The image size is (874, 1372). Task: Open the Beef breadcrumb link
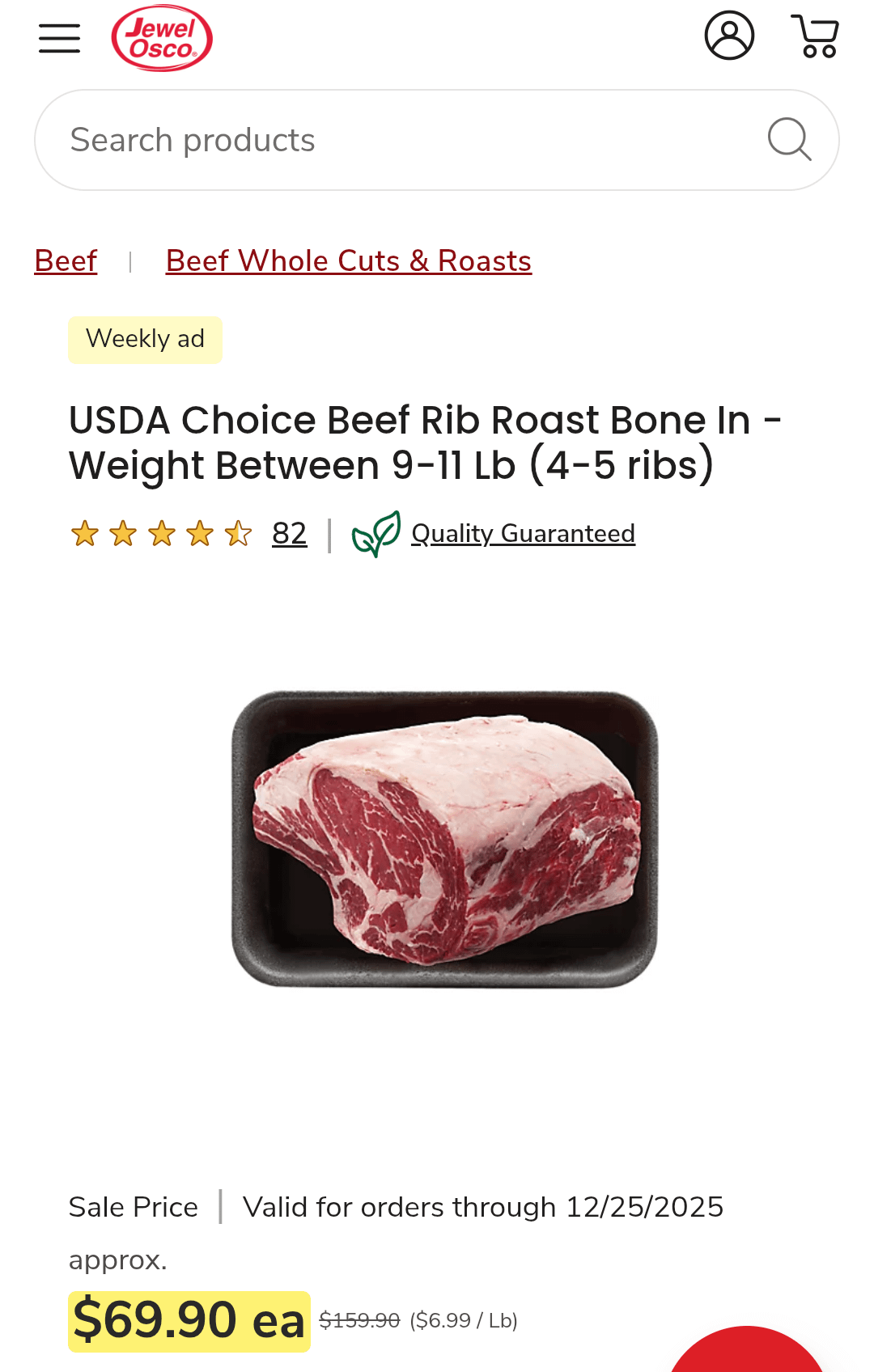click(x=66, y=260)
